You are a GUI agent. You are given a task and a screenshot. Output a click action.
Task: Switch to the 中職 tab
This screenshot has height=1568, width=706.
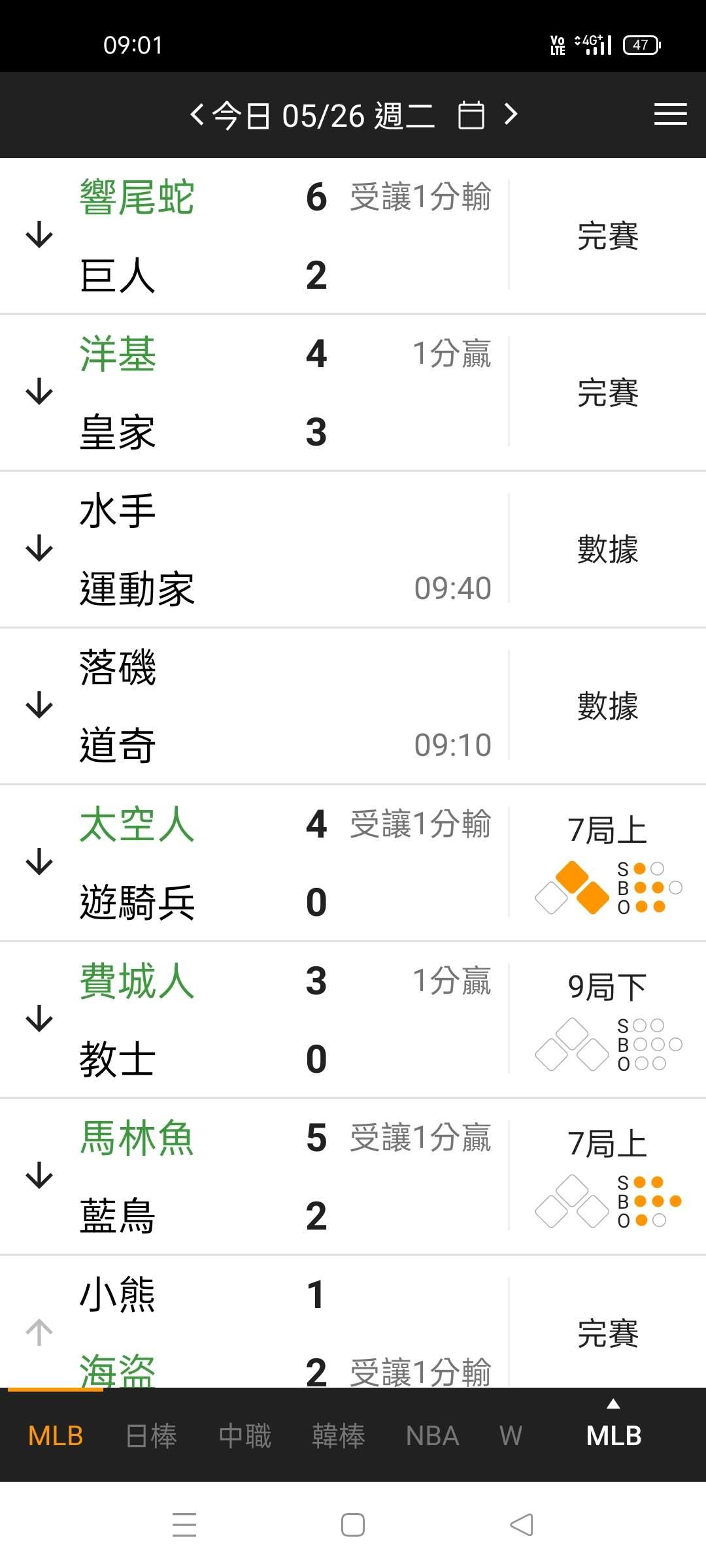pyautogui.click(x=244, y=1436)
